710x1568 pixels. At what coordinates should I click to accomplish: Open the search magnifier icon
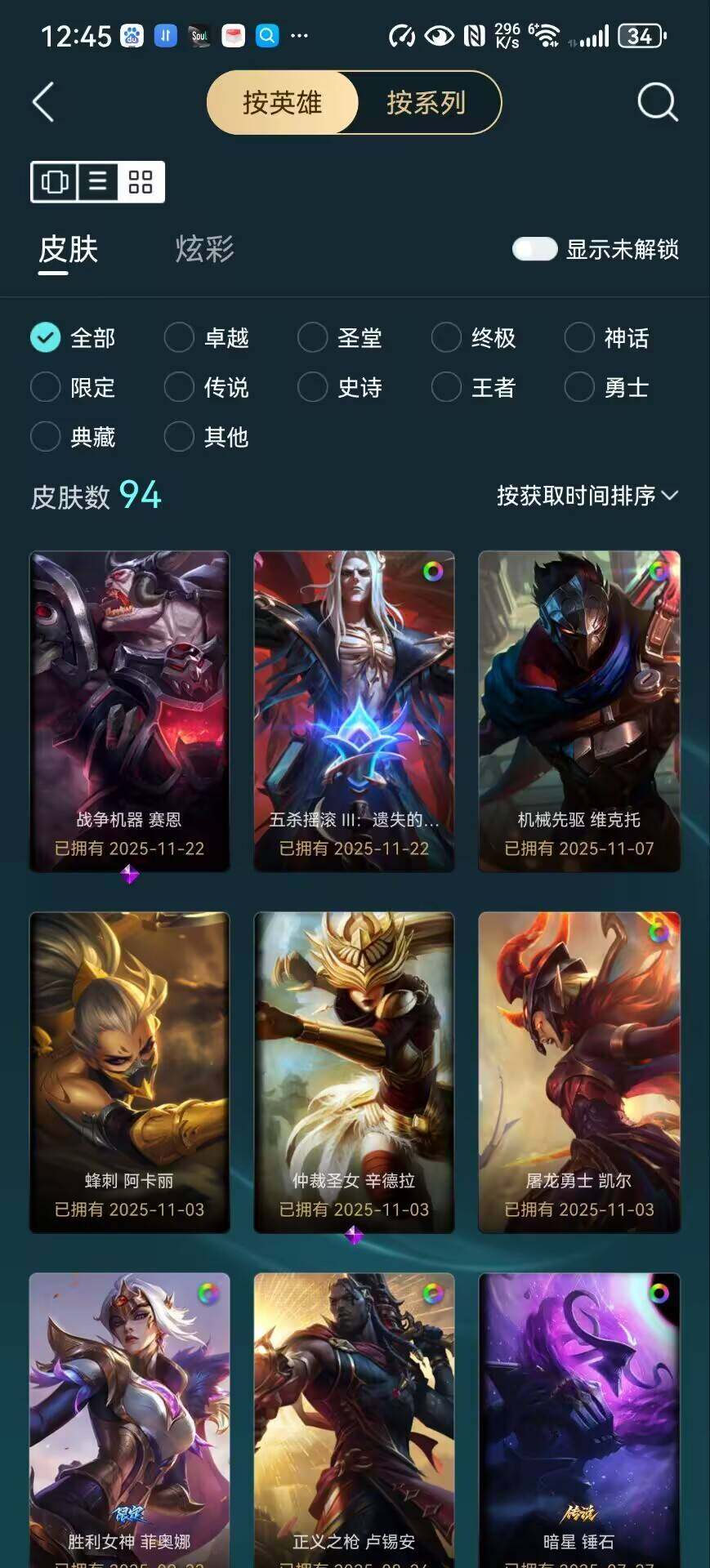tap(657, 103)
